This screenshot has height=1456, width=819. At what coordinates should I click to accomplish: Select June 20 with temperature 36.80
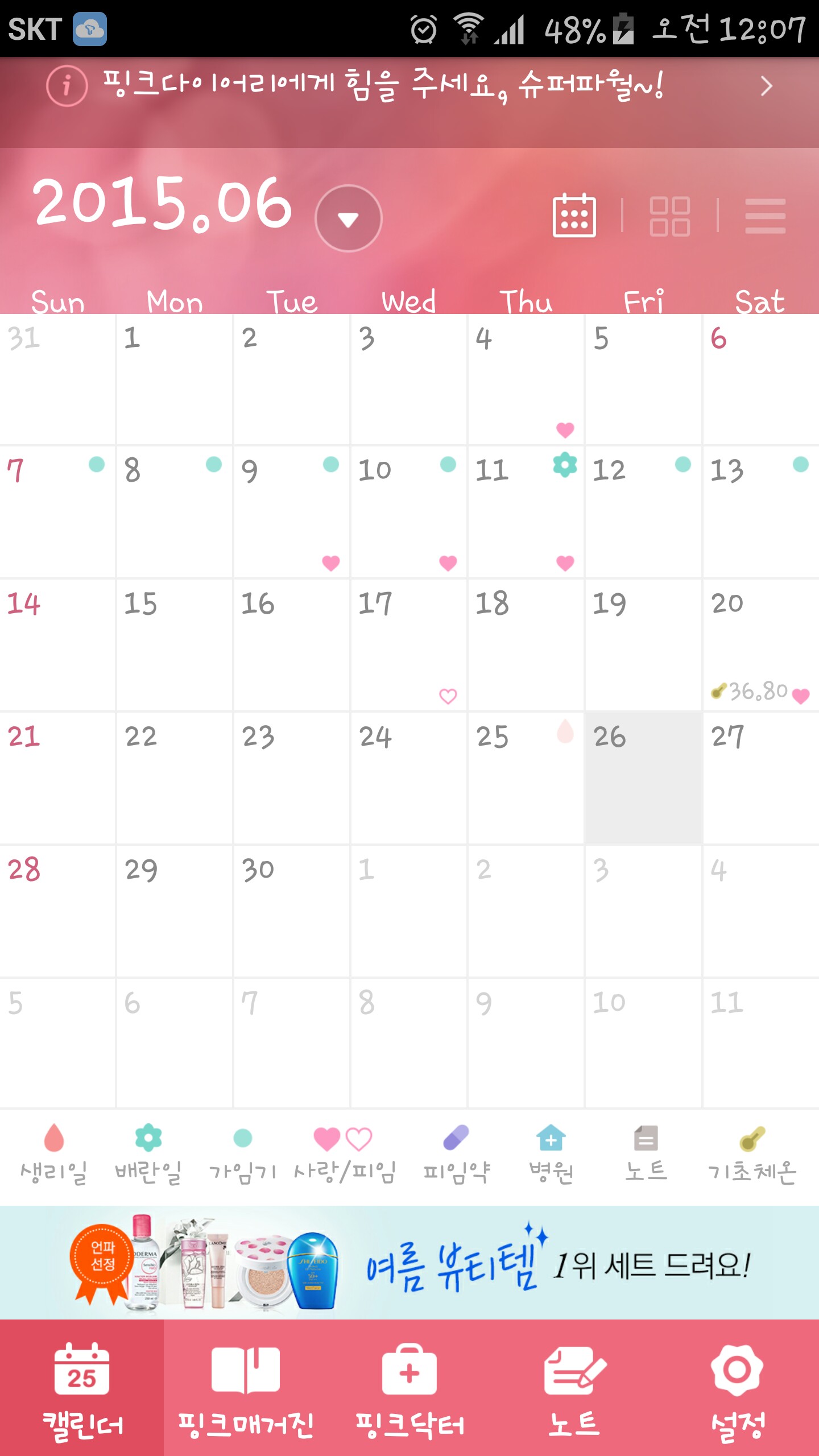(760, 646)
